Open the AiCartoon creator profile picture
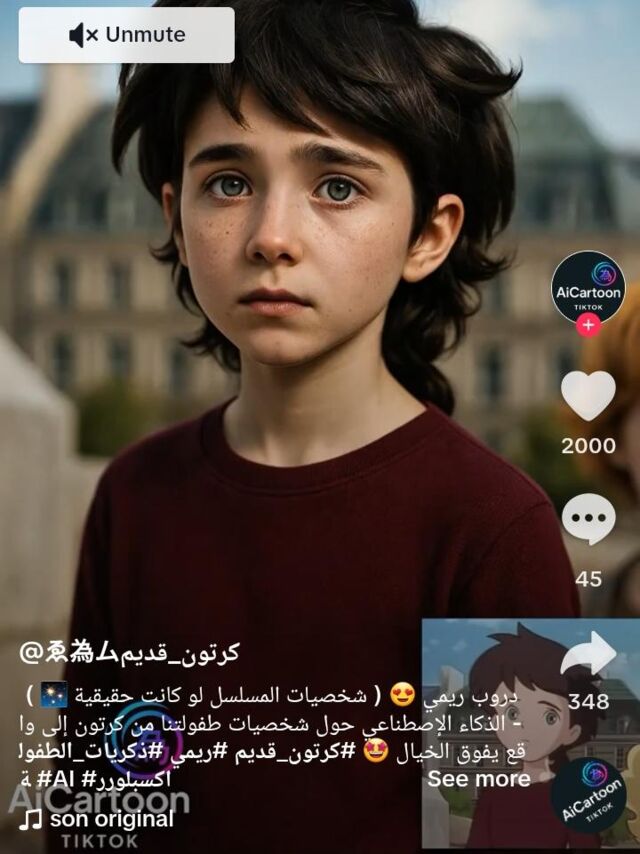 588,287
